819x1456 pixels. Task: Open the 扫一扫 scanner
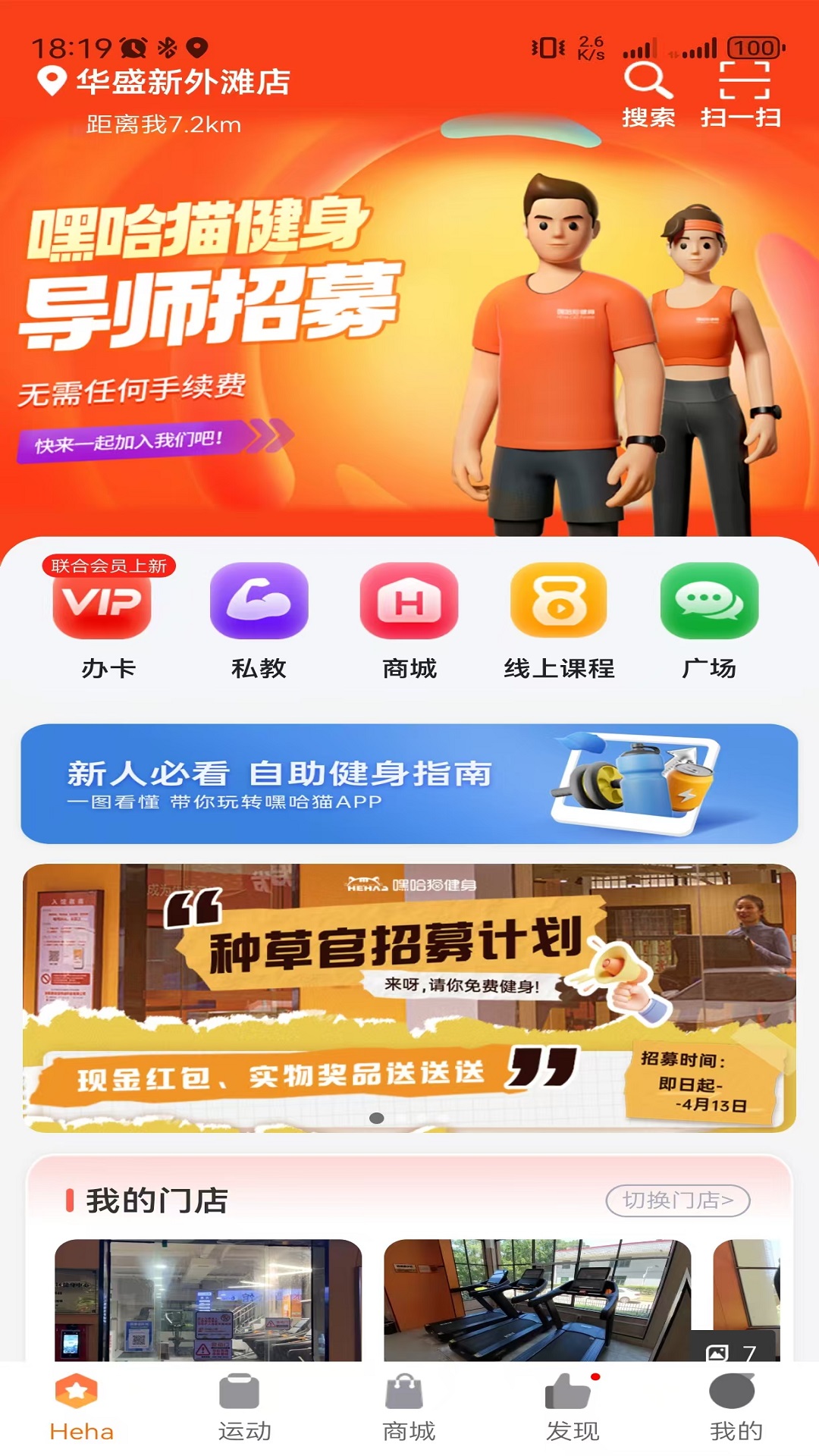pyautogui.click(x=742, y=95)
